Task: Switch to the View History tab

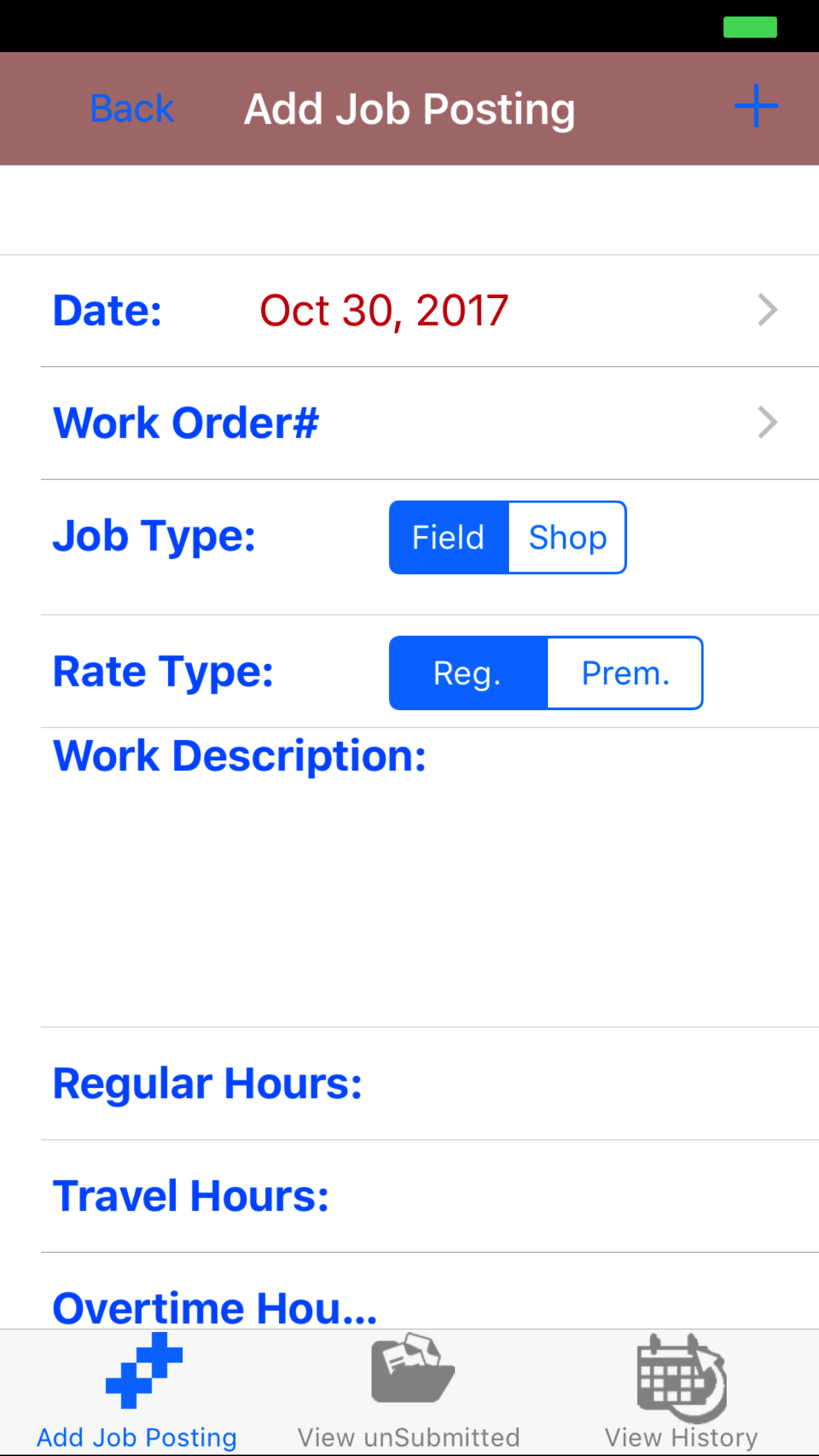Action: tap(681, 1391)
